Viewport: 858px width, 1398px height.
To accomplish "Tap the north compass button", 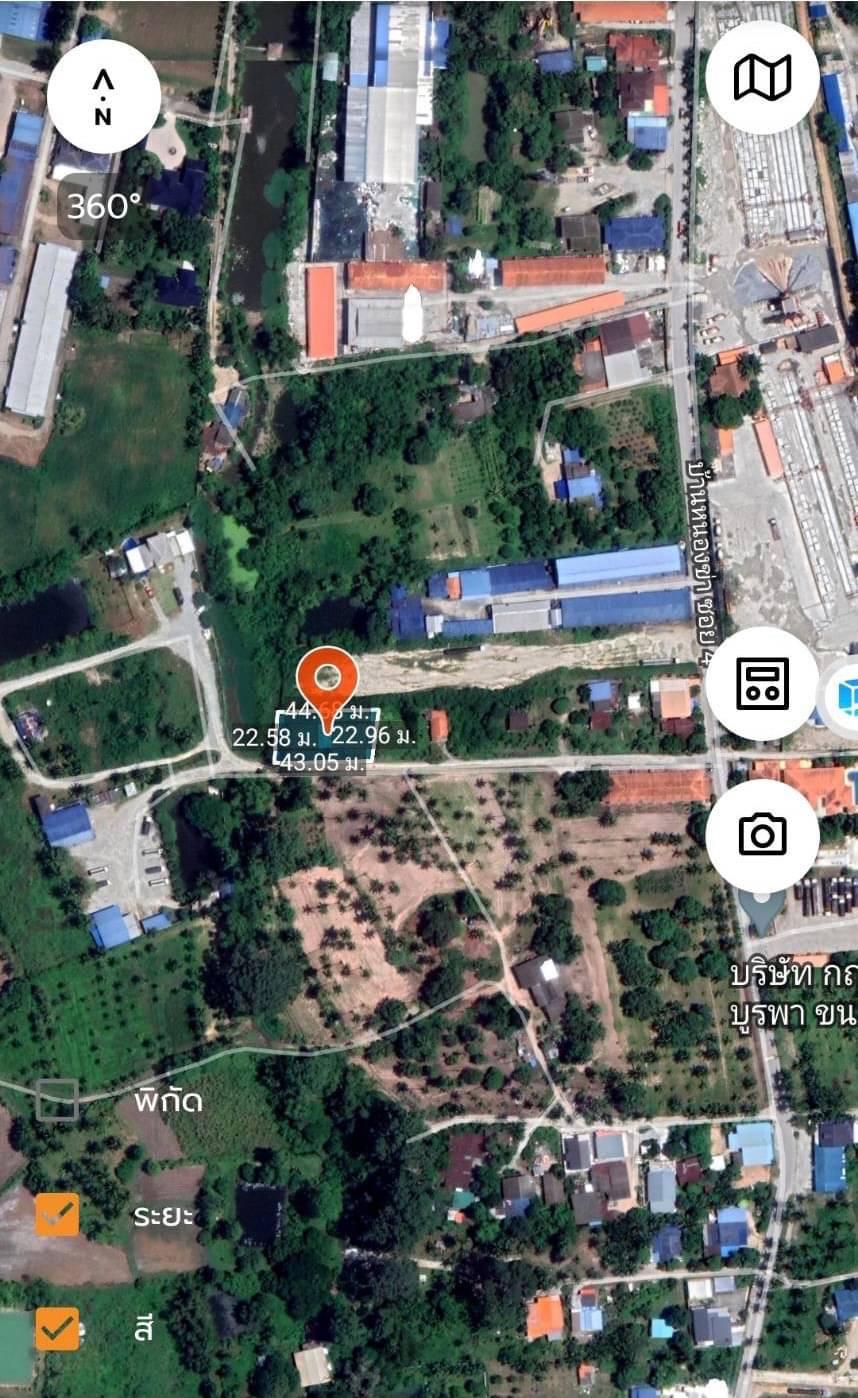I will coord(104,96).
